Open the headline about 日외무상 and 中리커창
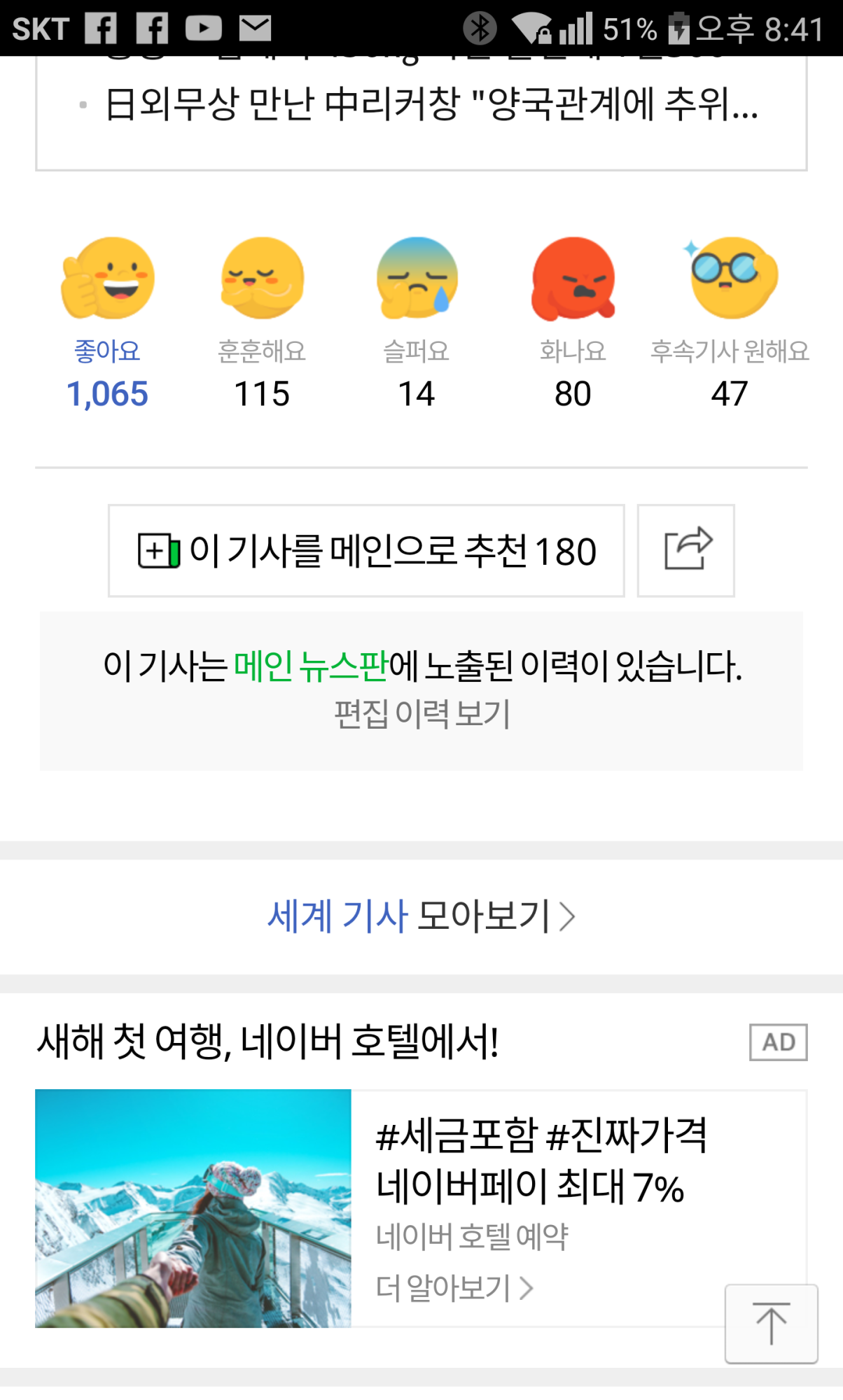Image resolution: width=843 pixels, height=1400 pixels. [x=431, y=105]
